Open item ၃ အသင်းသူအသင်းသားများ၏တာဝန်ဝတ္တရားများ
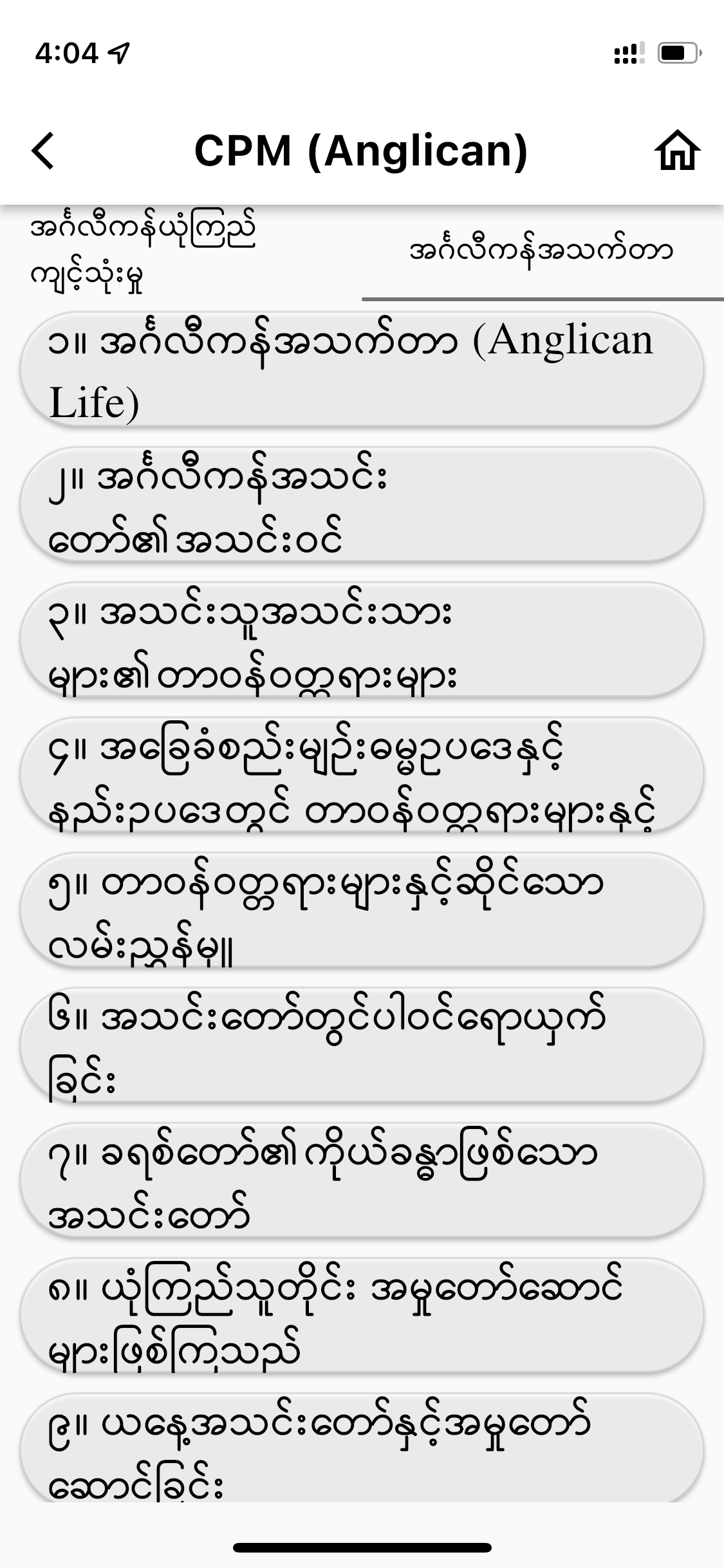The height and width of the screenshot is (1568, 724). [x=362, y=640]
